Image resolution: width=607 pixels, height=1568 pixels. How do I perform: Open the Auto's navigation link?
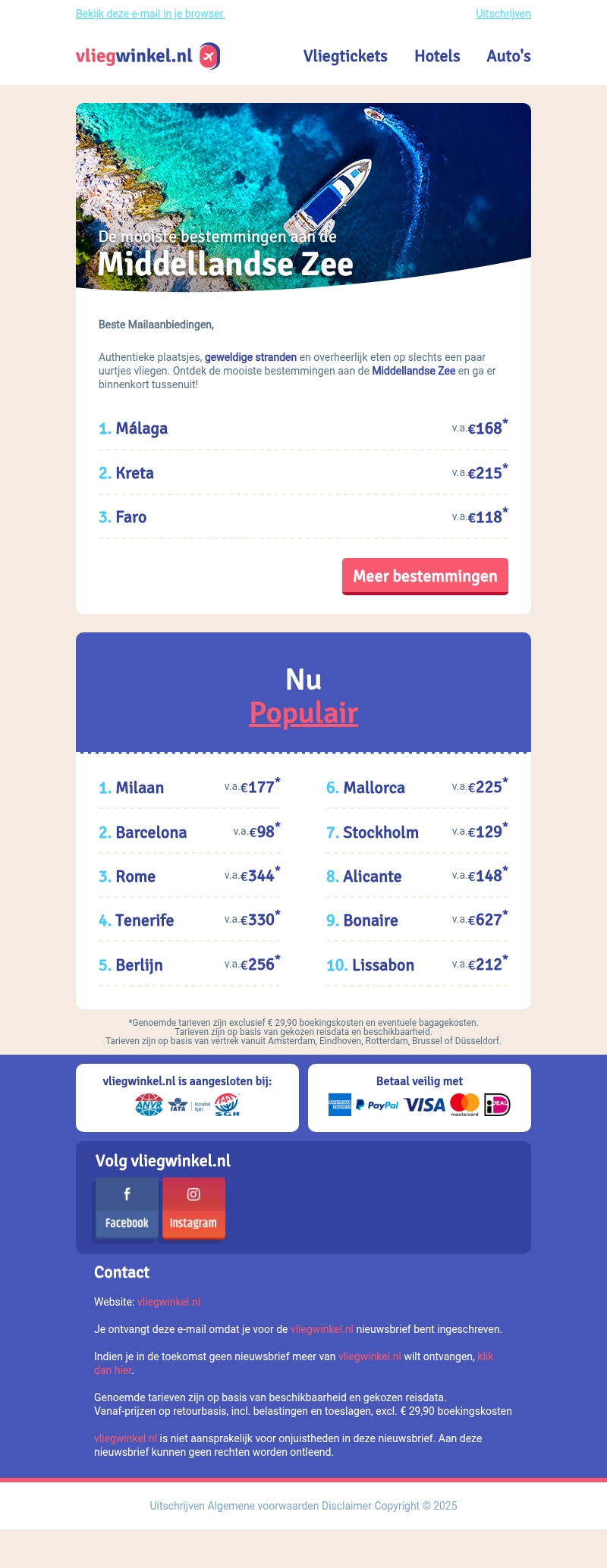pos(508,56)
